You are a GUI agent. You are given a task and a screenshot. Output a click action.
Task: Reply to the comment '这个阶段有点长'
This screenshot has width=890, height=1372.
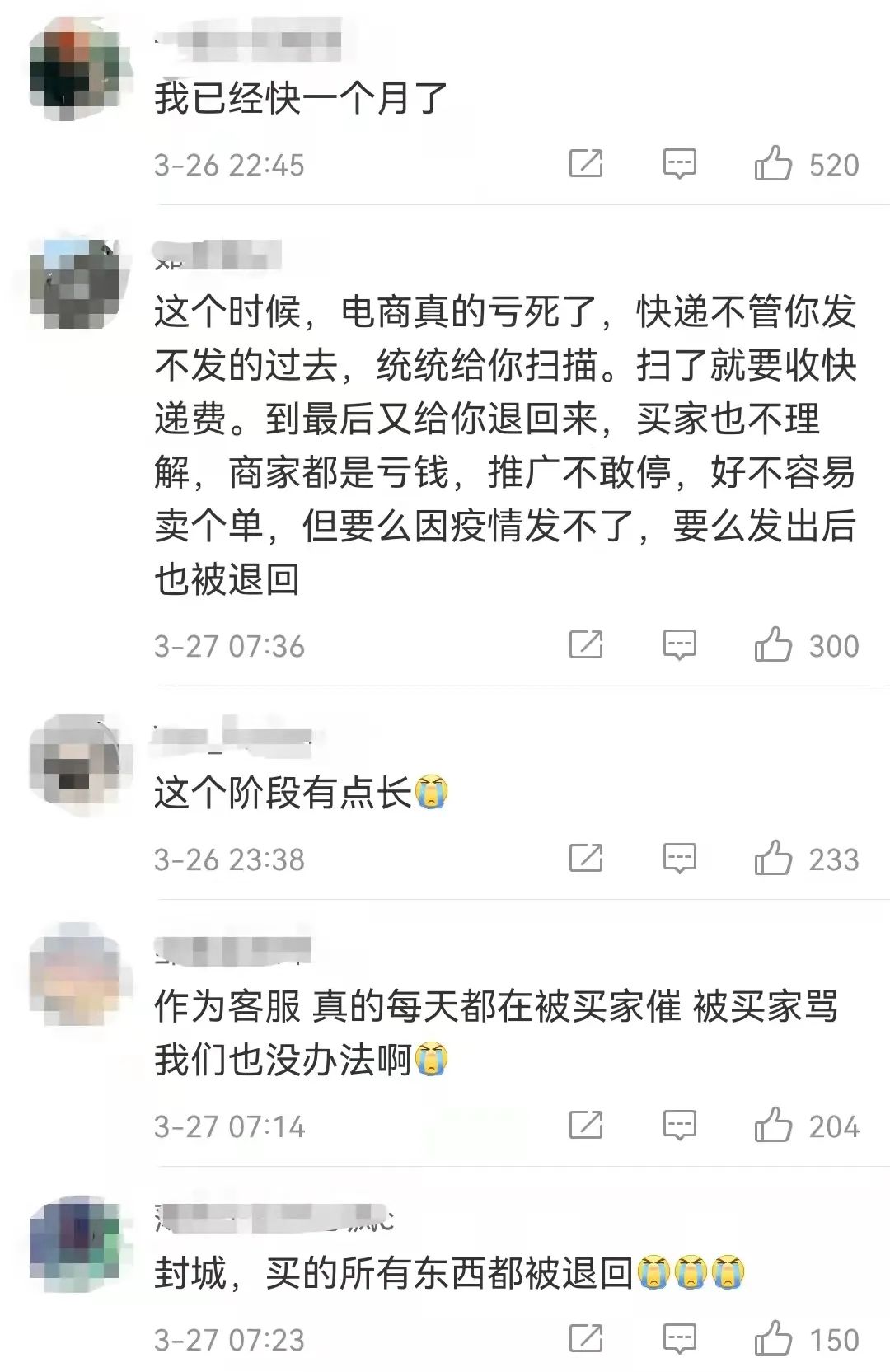(x=680, y=859)
